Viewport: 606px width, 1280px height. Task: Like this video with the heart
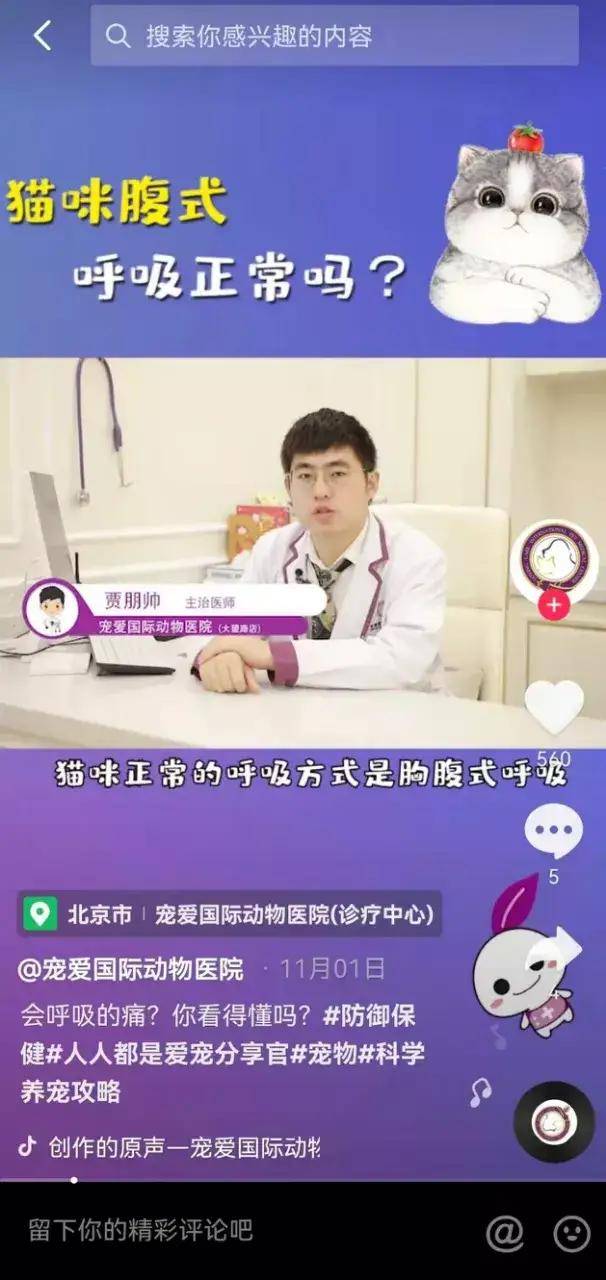[554, 706]
